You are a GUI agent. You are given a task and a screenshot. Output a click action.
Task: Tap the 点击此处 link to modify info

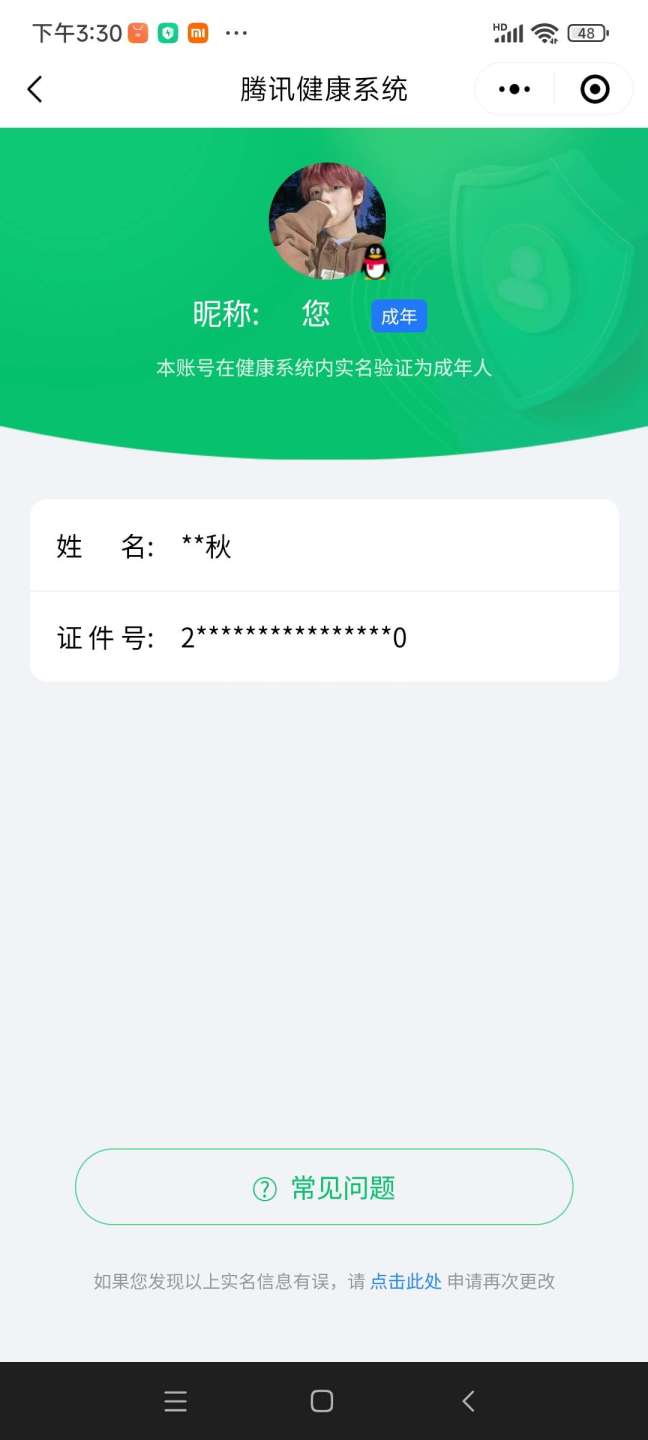(x=406, y=1281)
